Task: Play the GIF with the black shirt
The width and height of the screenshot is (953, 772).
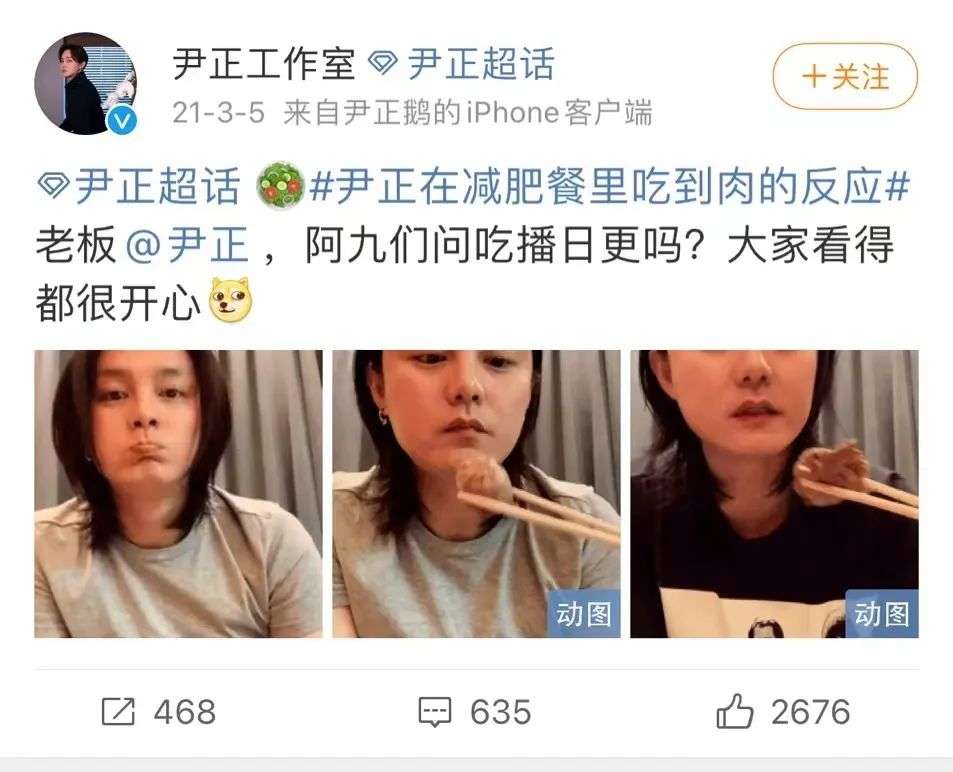Action: point(773,494)
